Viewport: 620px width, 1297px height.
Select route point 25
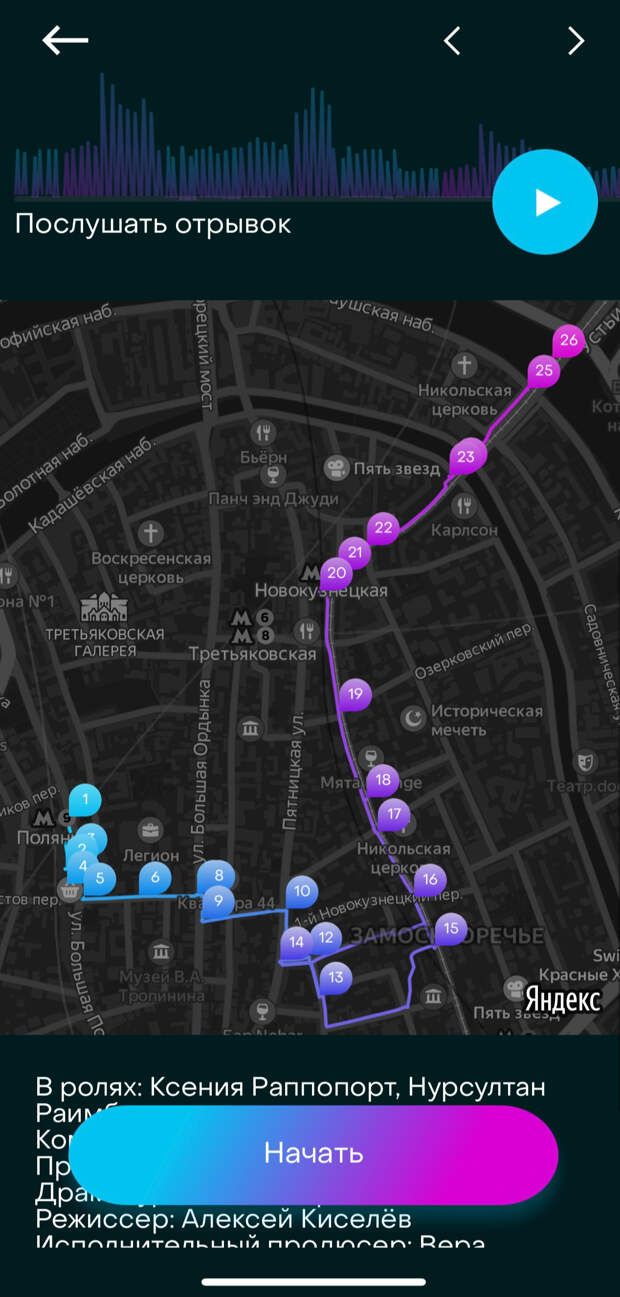point(544,370)
